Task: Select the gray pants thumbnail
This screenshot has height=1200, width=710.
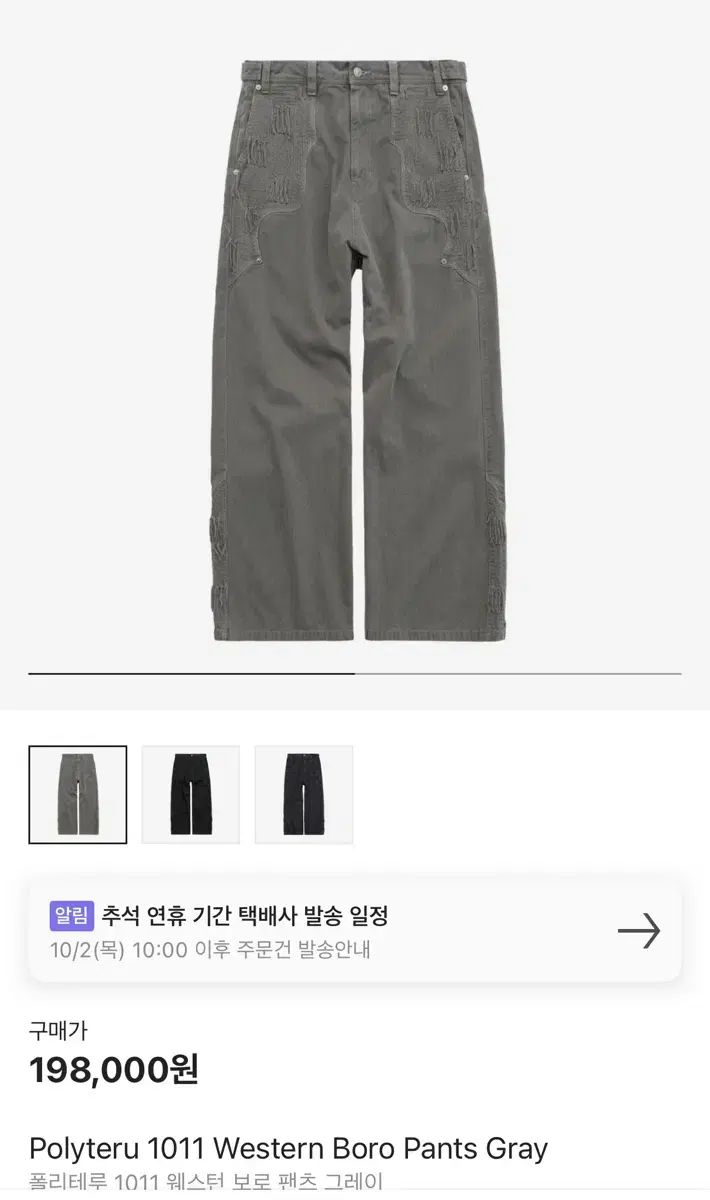Action: pyautogui.click(x=78, y=794)
